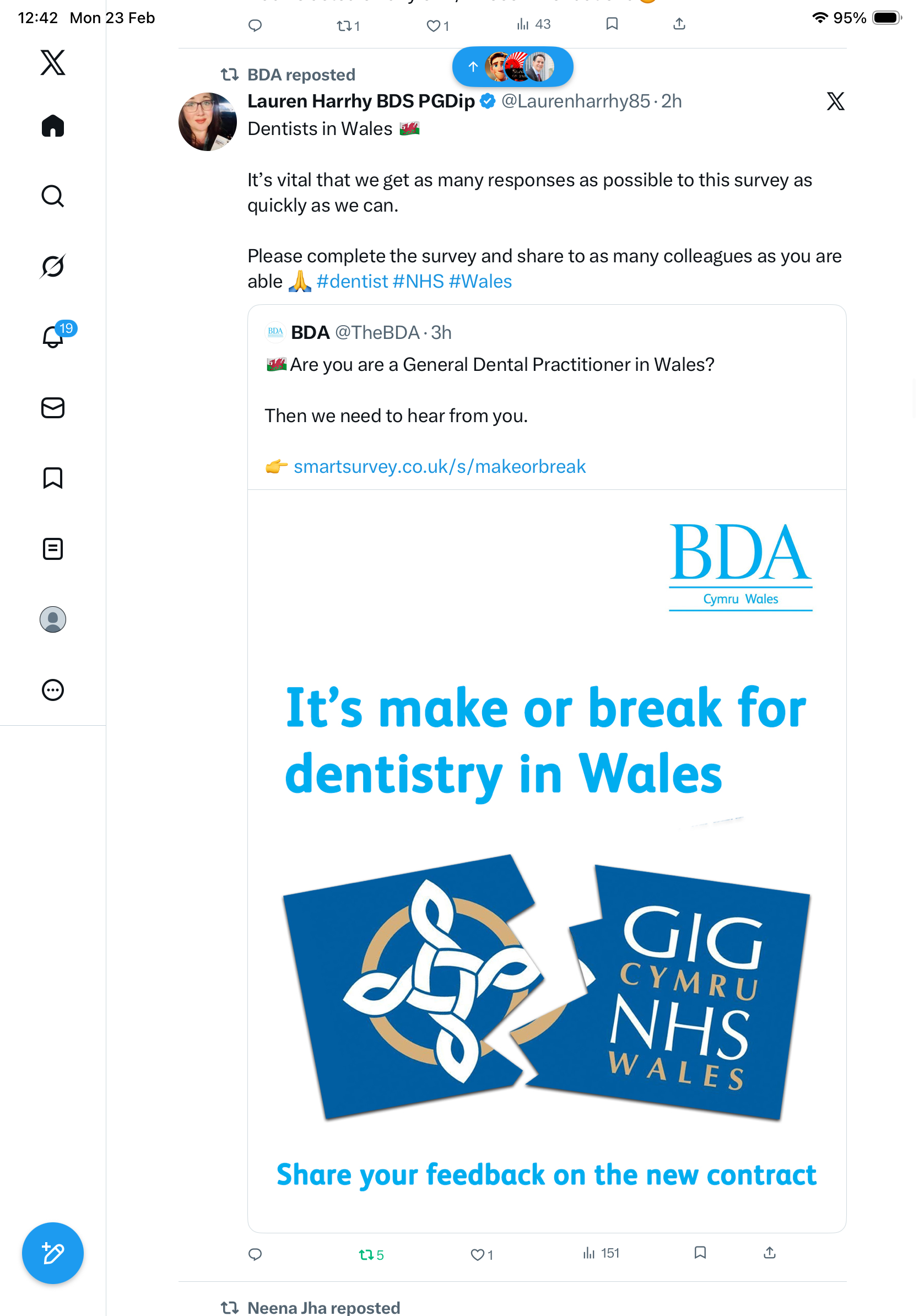Open the notifications bell
Image resolution: width=919 pixels, height=1316 pixels.
point(53,337)
